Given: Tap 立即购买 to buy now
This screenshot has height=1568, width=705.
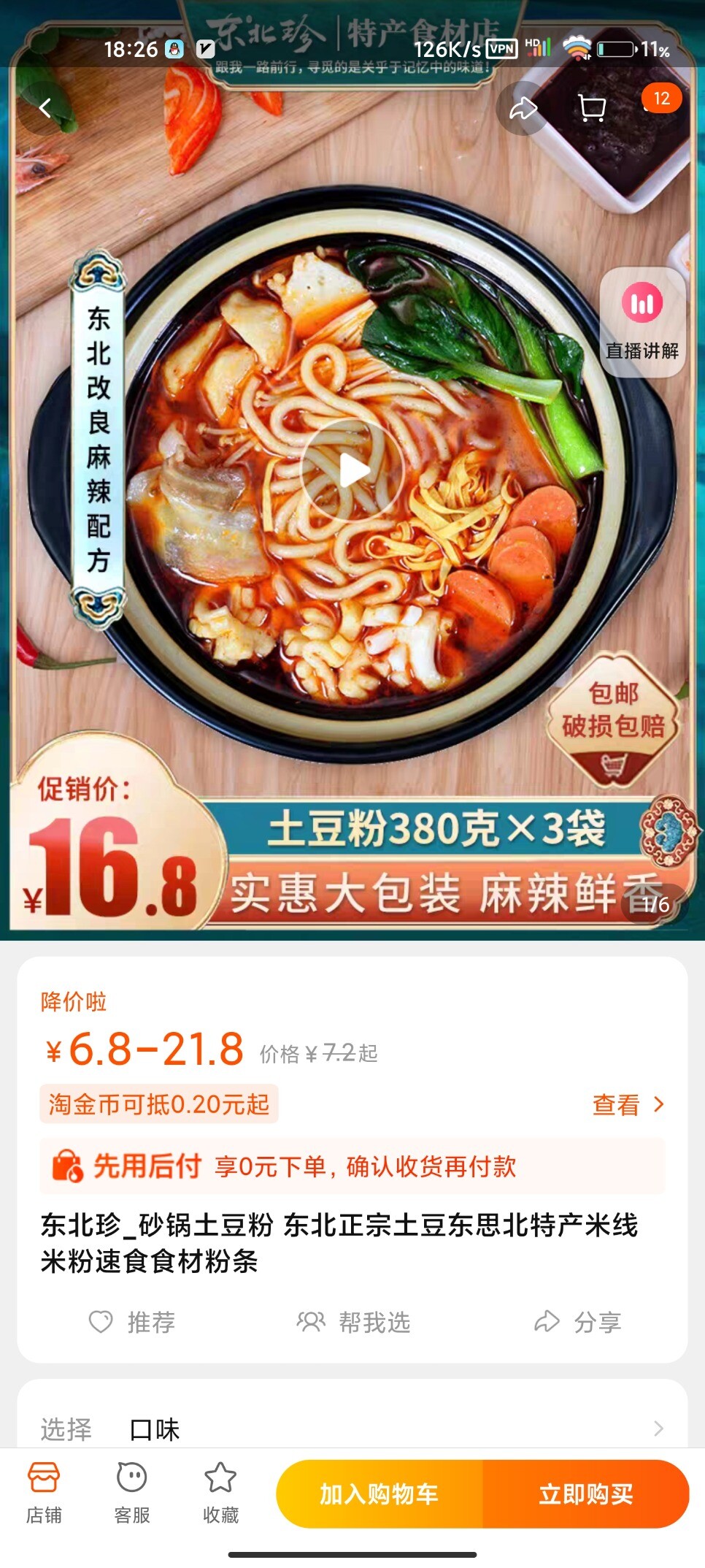Looking at the screenshot, I should 585,1494.
